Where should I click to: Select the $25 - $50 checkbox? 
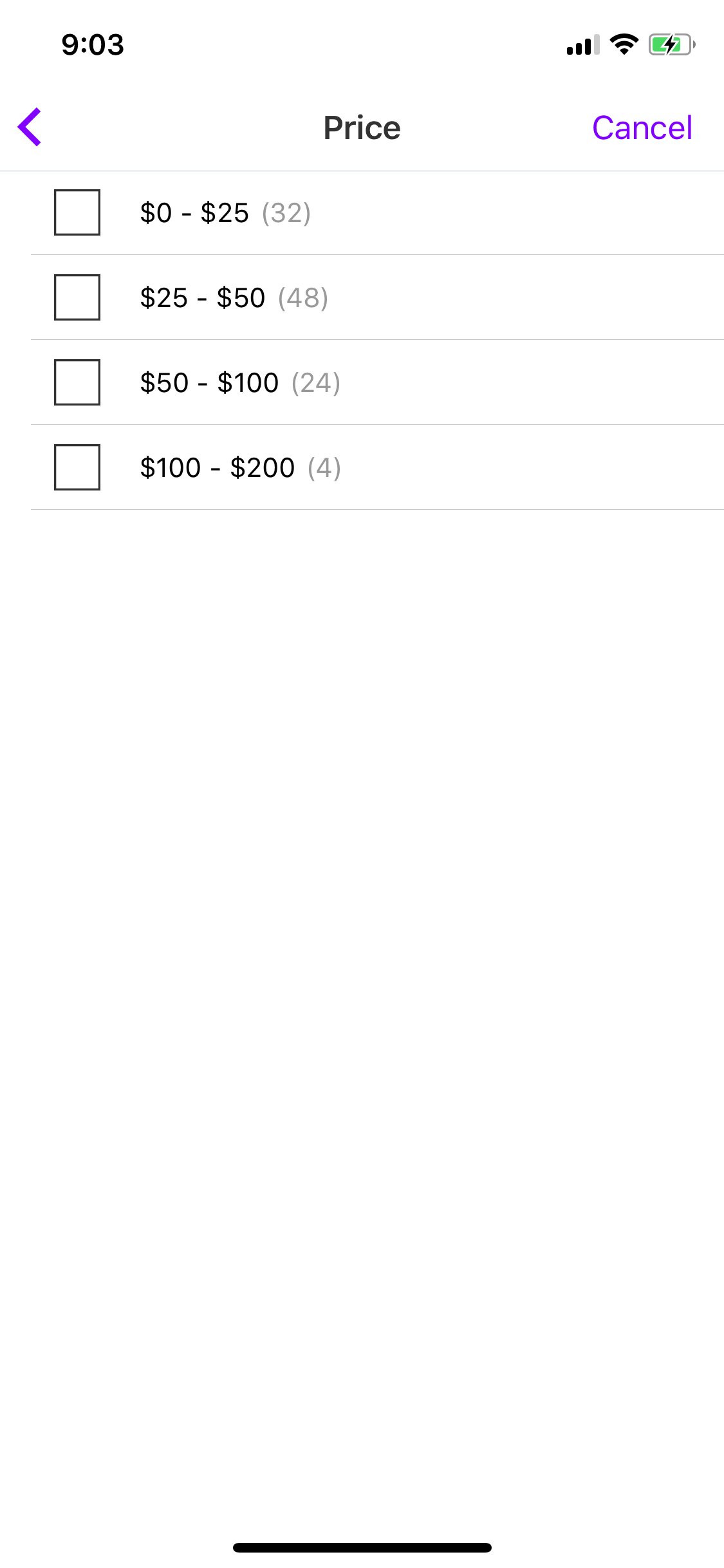pos(77,297)
